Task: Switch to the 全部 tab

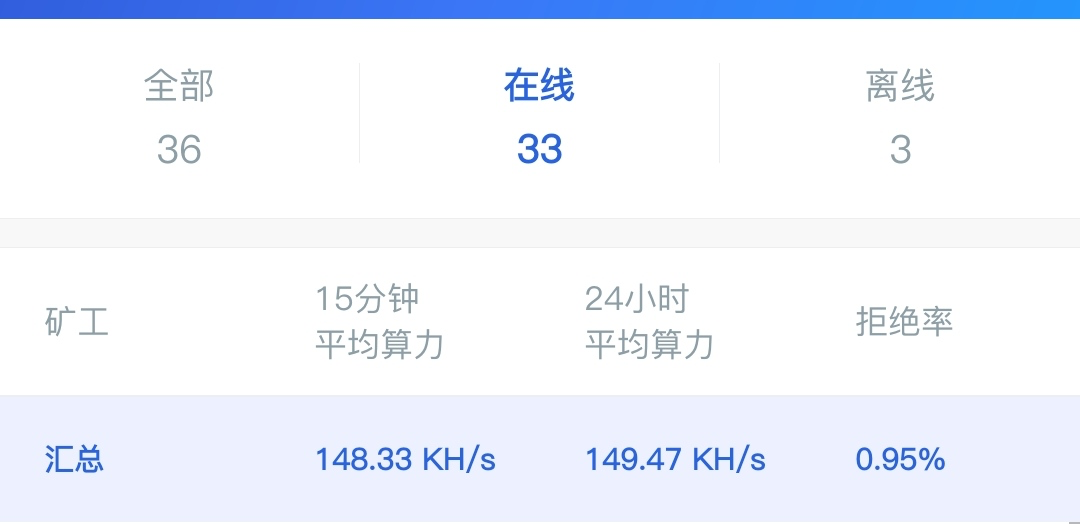Action: [179, 117]
